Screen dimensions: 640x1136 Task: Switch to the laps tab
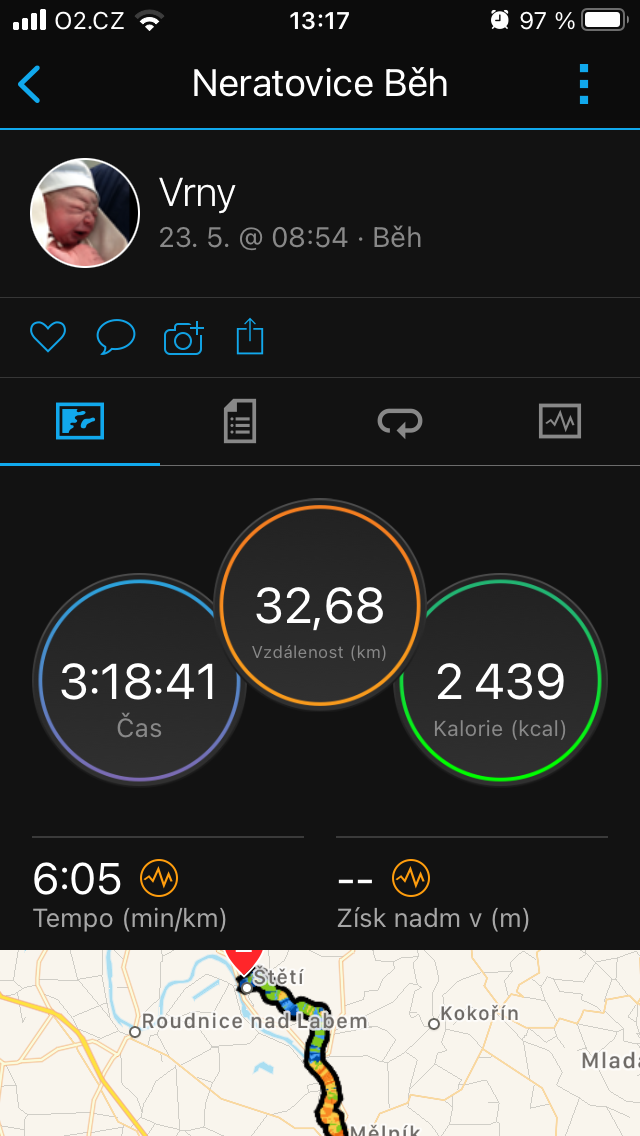(x=400, y=421)
